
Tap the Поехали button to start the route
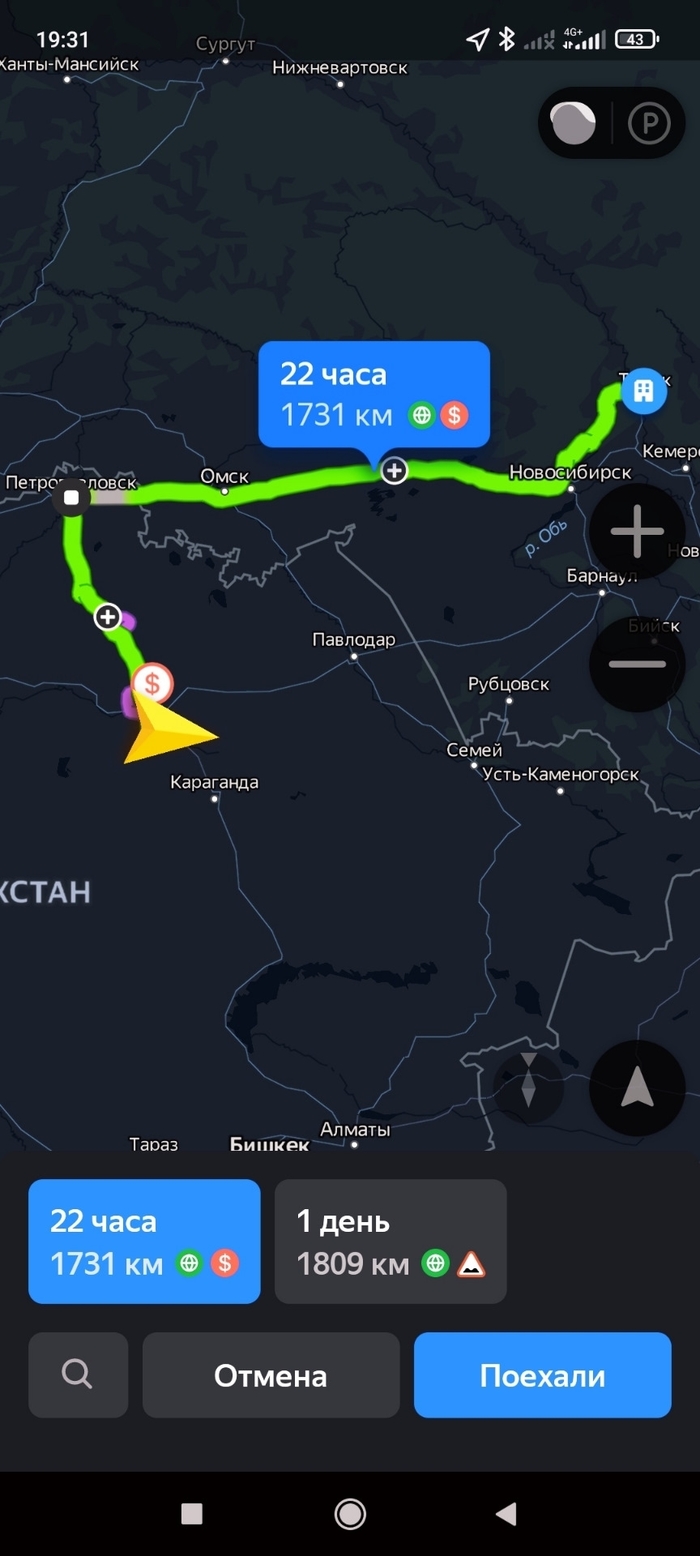(x=542, y=1375)
